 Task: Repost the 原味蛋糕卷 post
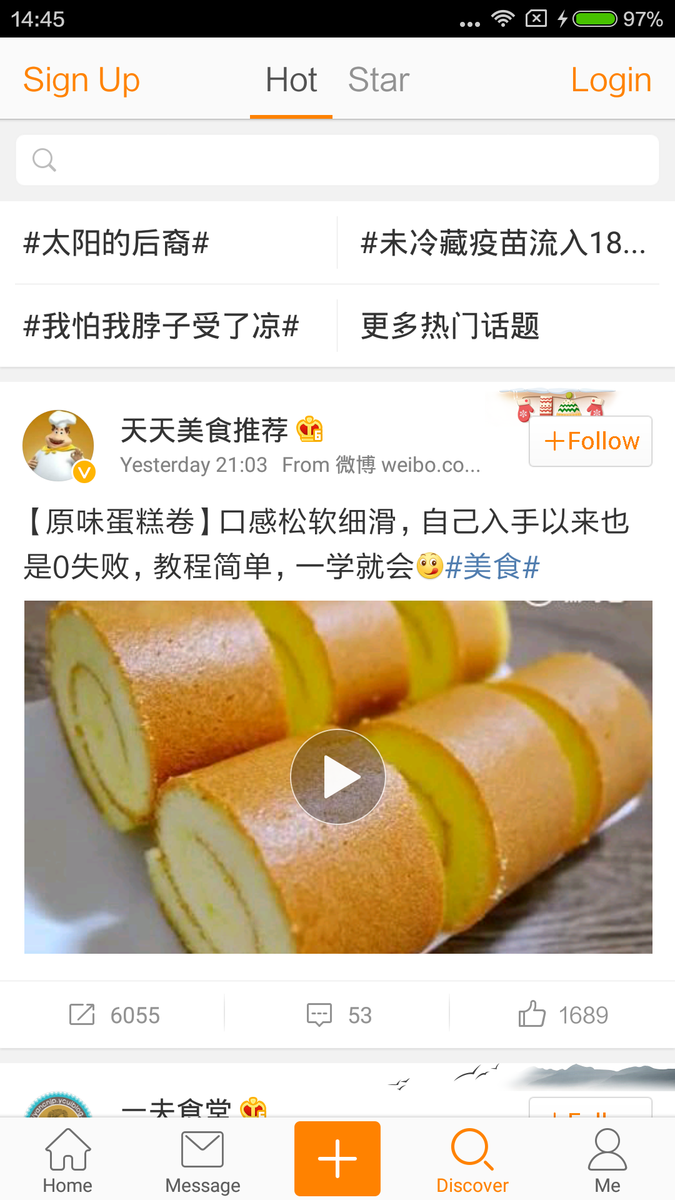(x=113, y=1015)
